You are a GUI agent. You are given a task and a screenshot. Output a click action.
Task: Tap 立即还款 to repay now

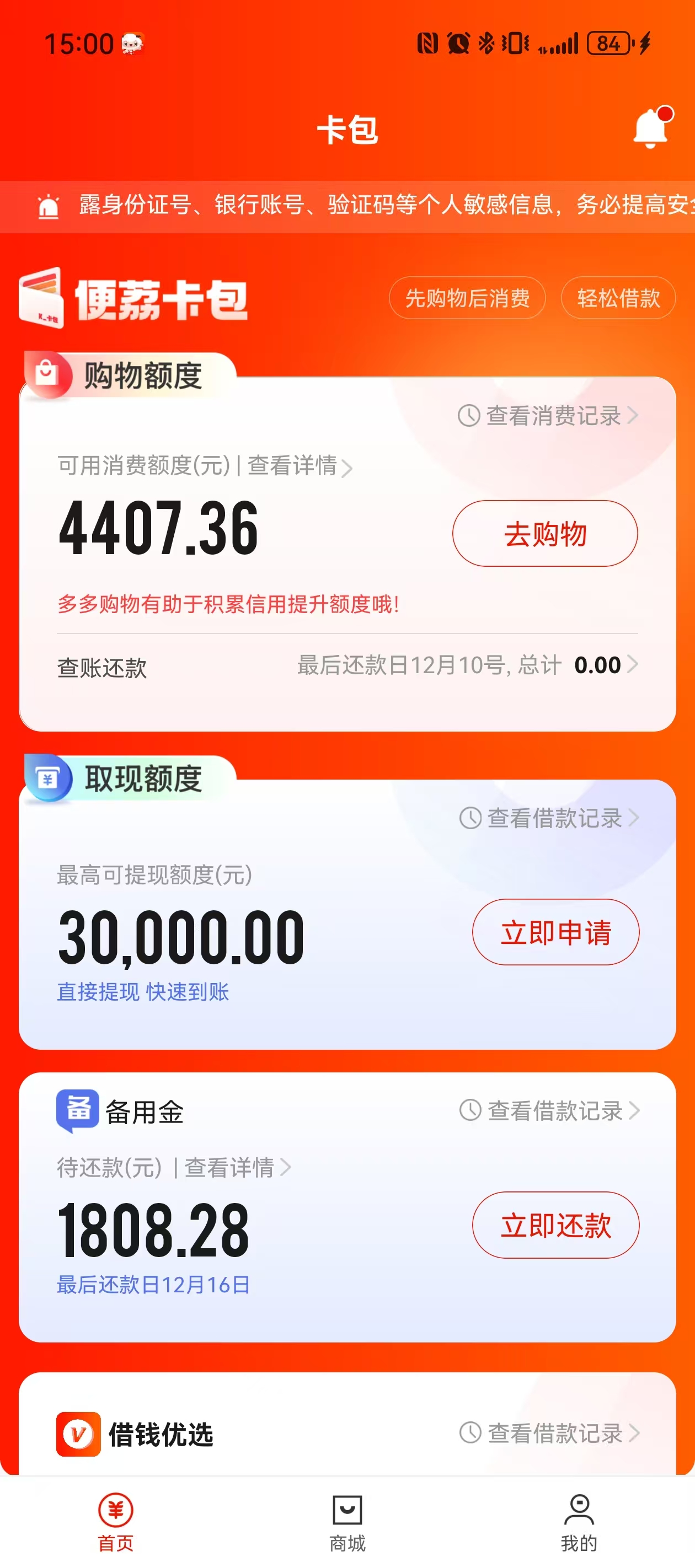tap(555, 1225)
